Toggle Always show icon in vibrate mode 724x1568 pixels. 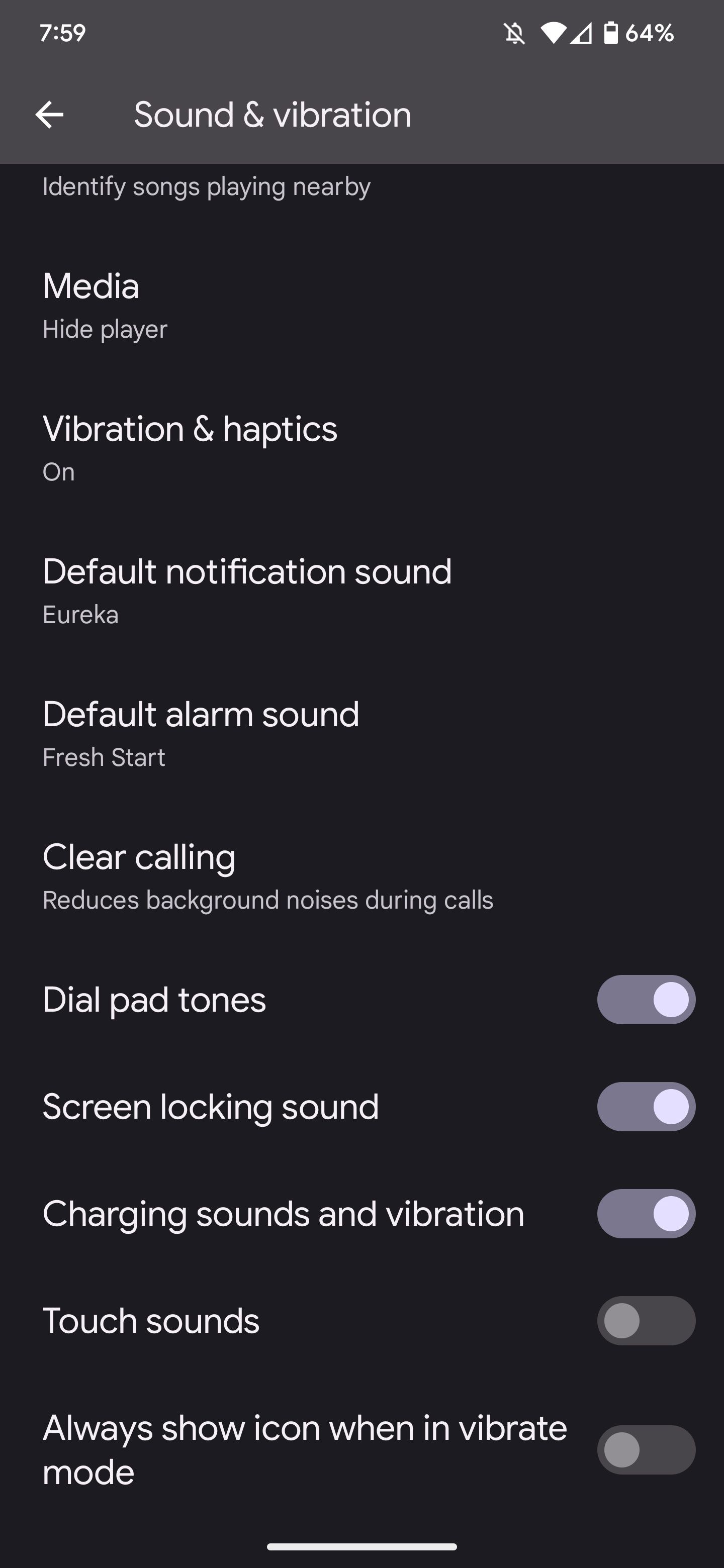(646, 1450)
